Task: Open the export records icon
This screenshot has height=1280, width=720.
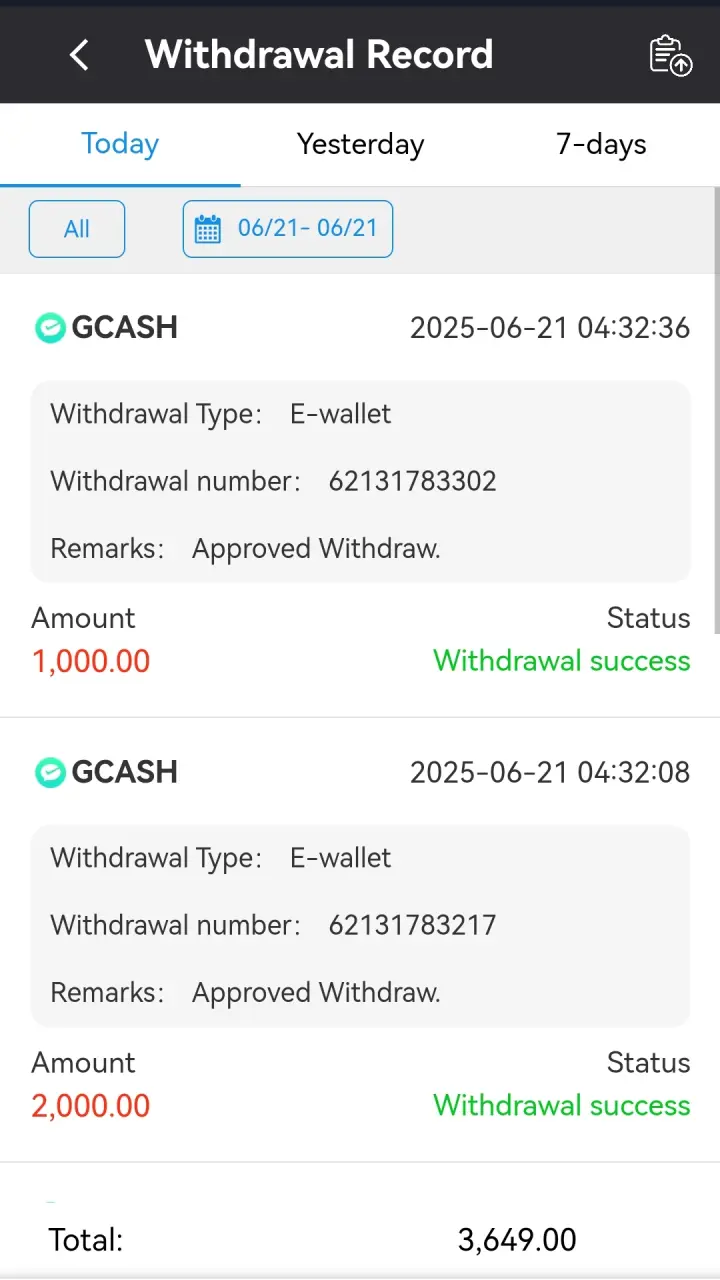Action: tap(670, 55)
